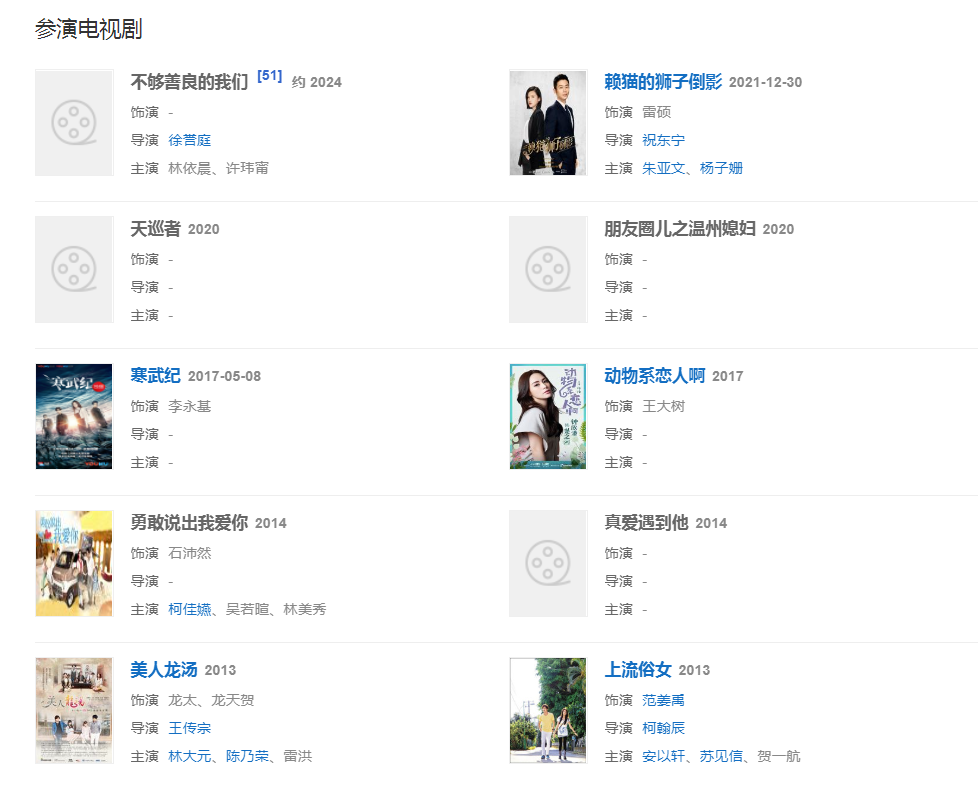Open director 徐誉庭's page
The height and width of the screenshot is (803, 978).
(x=189, y=140)
